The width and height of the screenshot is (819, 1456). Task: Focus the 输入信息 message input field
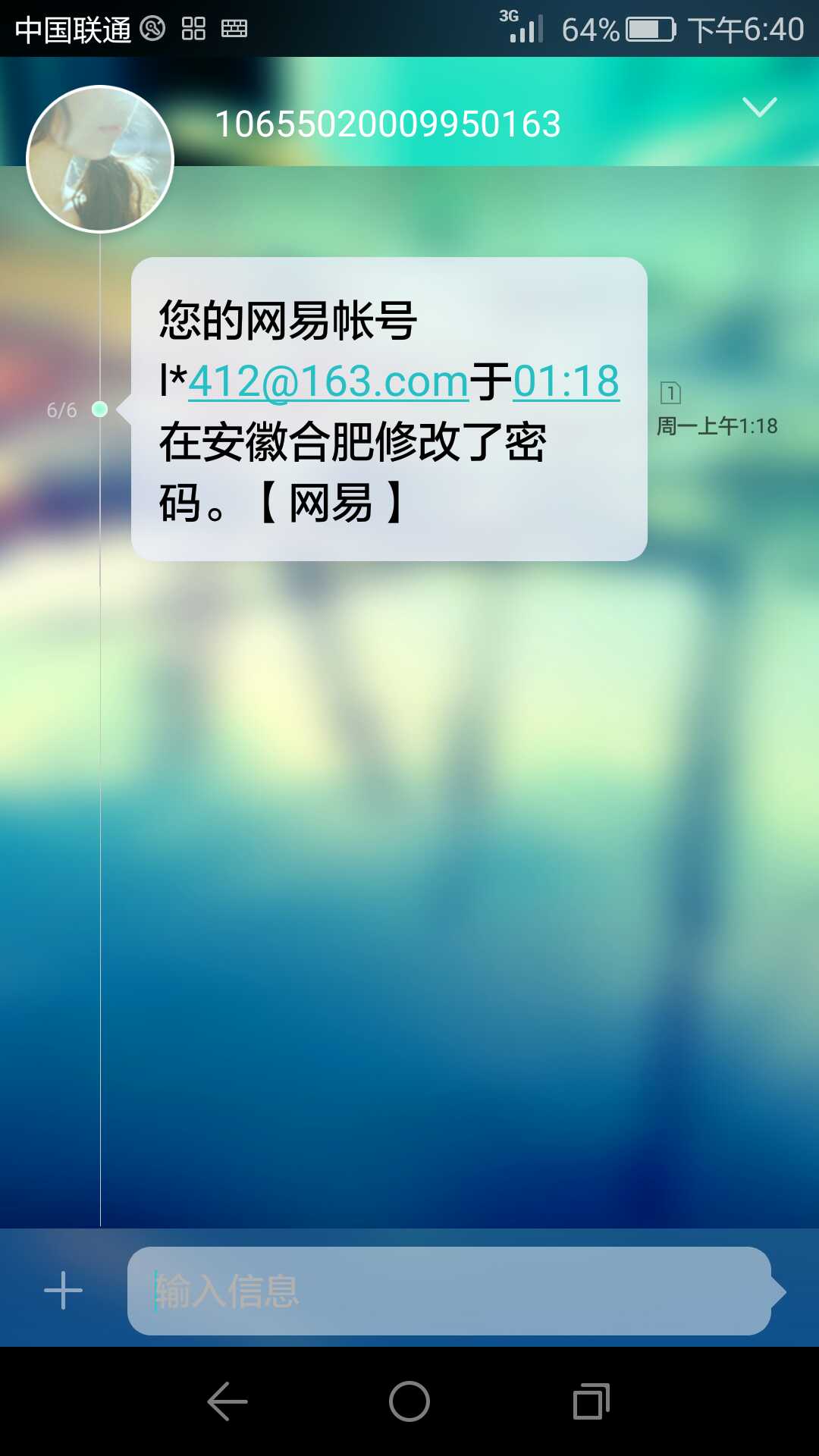(x=449, y=1291)
